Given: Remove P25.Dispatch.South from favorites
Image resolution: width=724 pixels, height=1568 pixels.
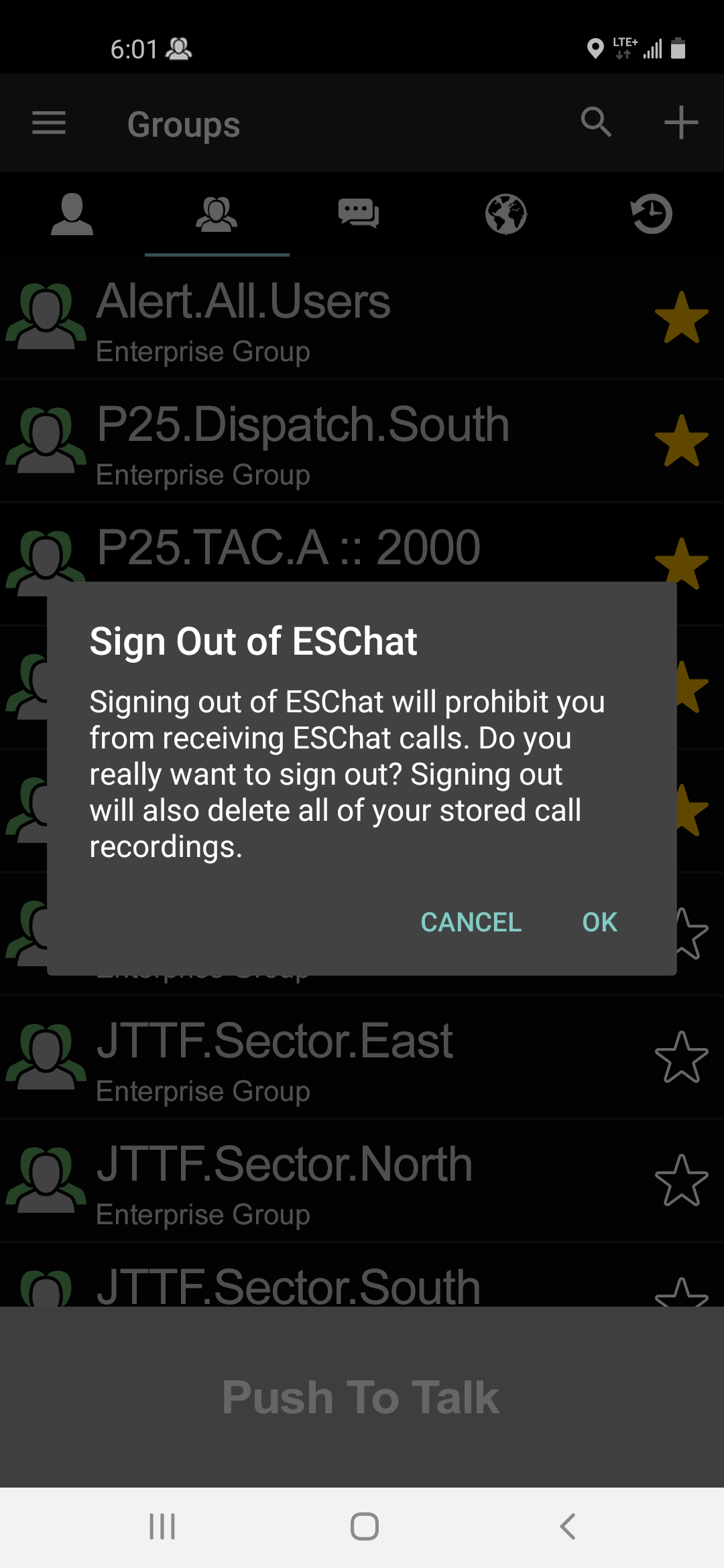Looking at the screenshot, I should pyautogui.click(x=682, y=439).
